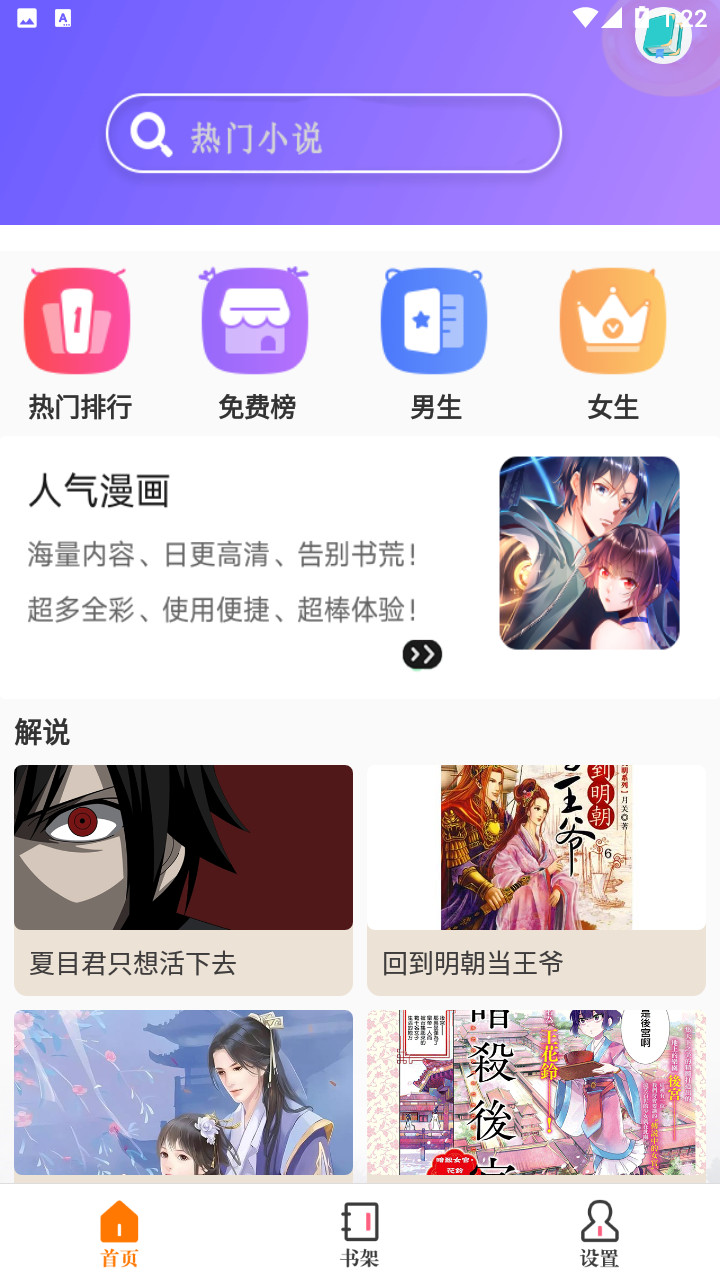720x1280 pixels.
Task: Switch to the 首页 tab
Action: [x=119, y=1234]
